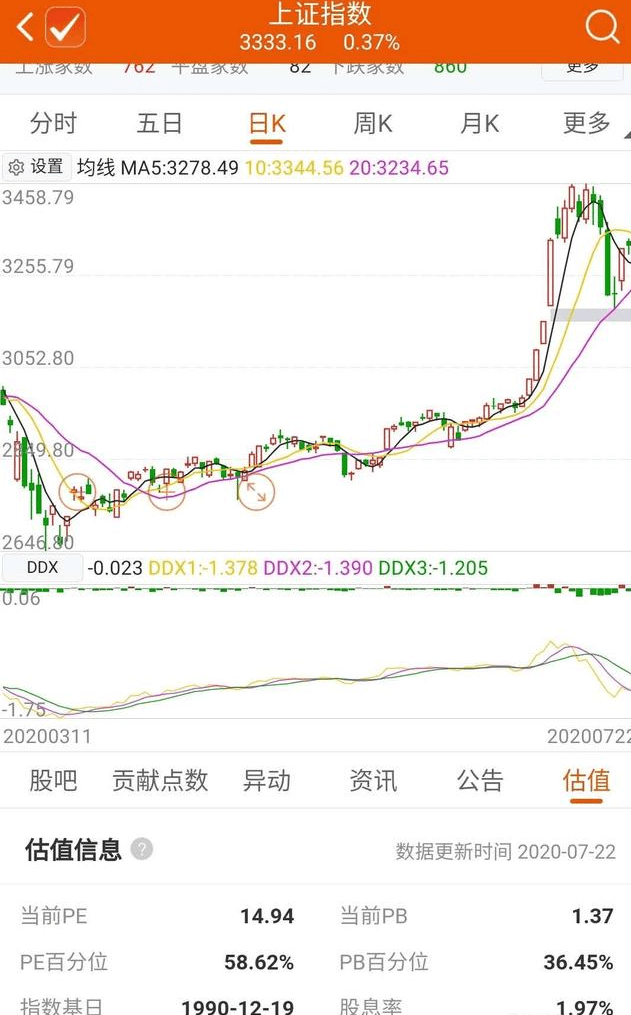
Task: Tap the help icon beside 估值信息
Action: click(x=142, y=849)
